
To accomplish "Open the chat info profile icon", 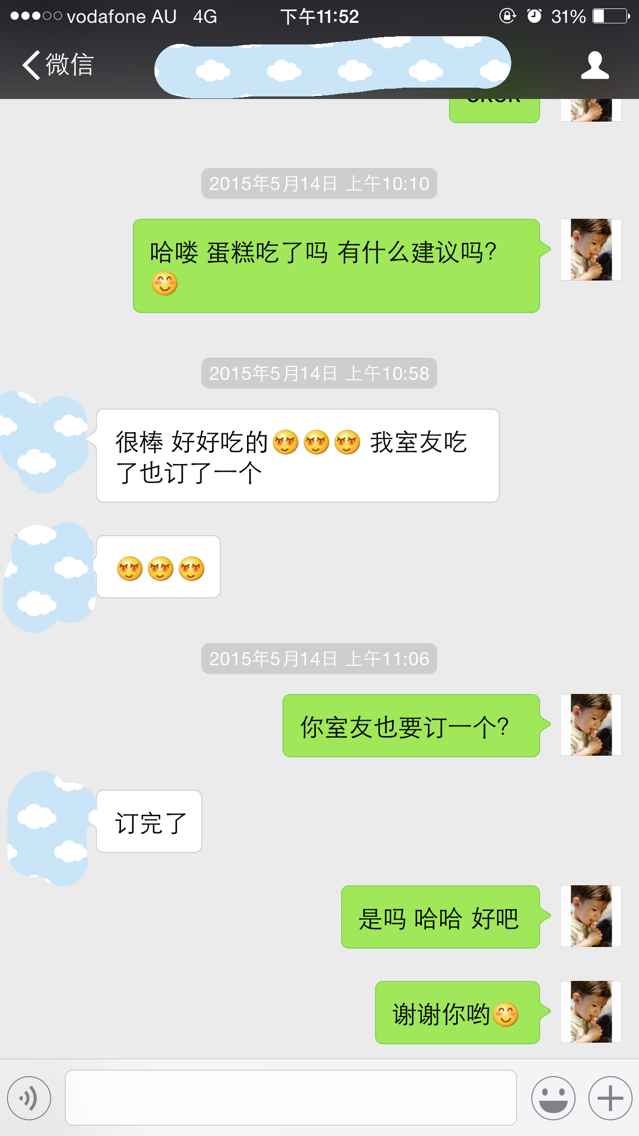I will click(595, 66).
